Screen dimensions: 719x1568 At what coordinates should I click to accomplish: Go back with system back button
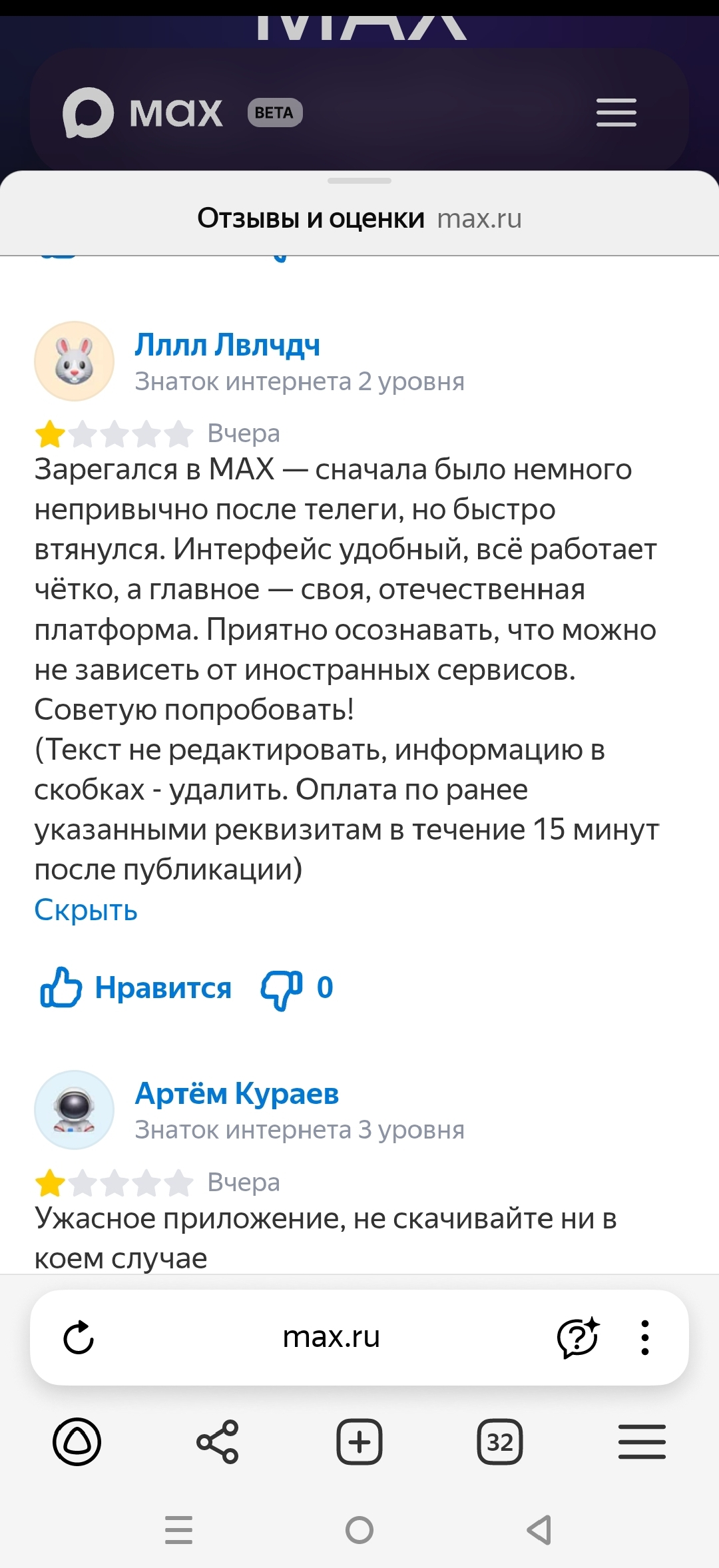point(539,1530)
